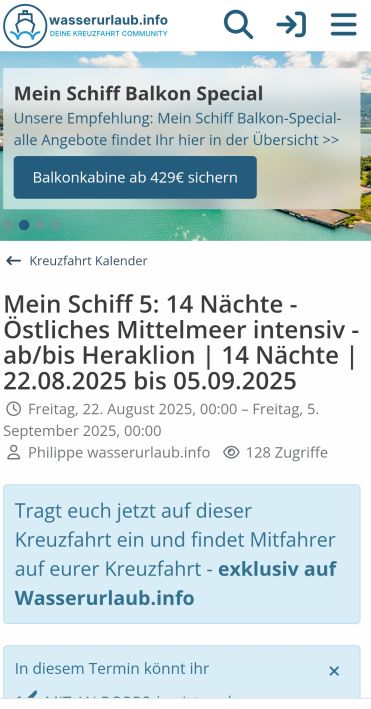Open the login arrow icon
Image resolution: width=371 pixels, height=709 pixels.
pos(291,25)
